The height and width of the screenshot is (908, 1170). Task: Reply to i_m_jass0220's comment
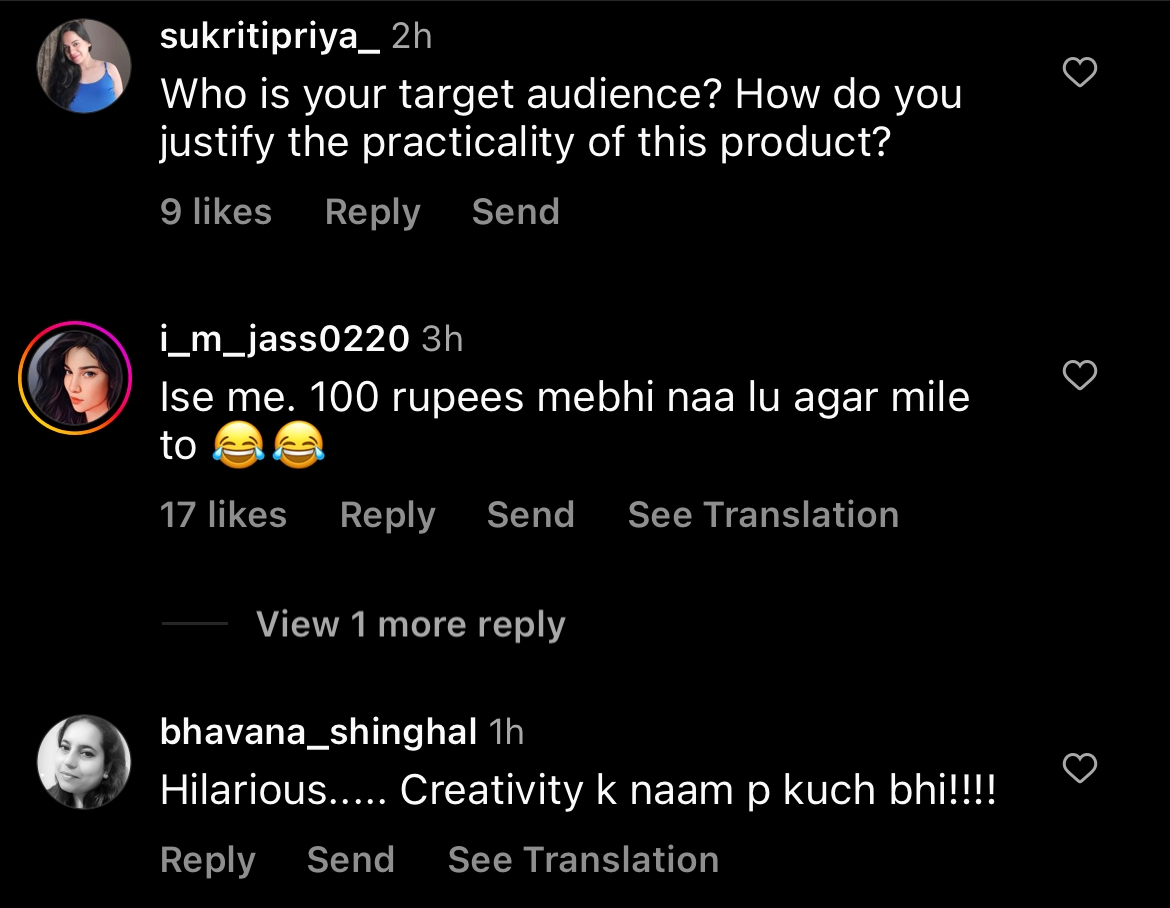(x=387, y=515)
